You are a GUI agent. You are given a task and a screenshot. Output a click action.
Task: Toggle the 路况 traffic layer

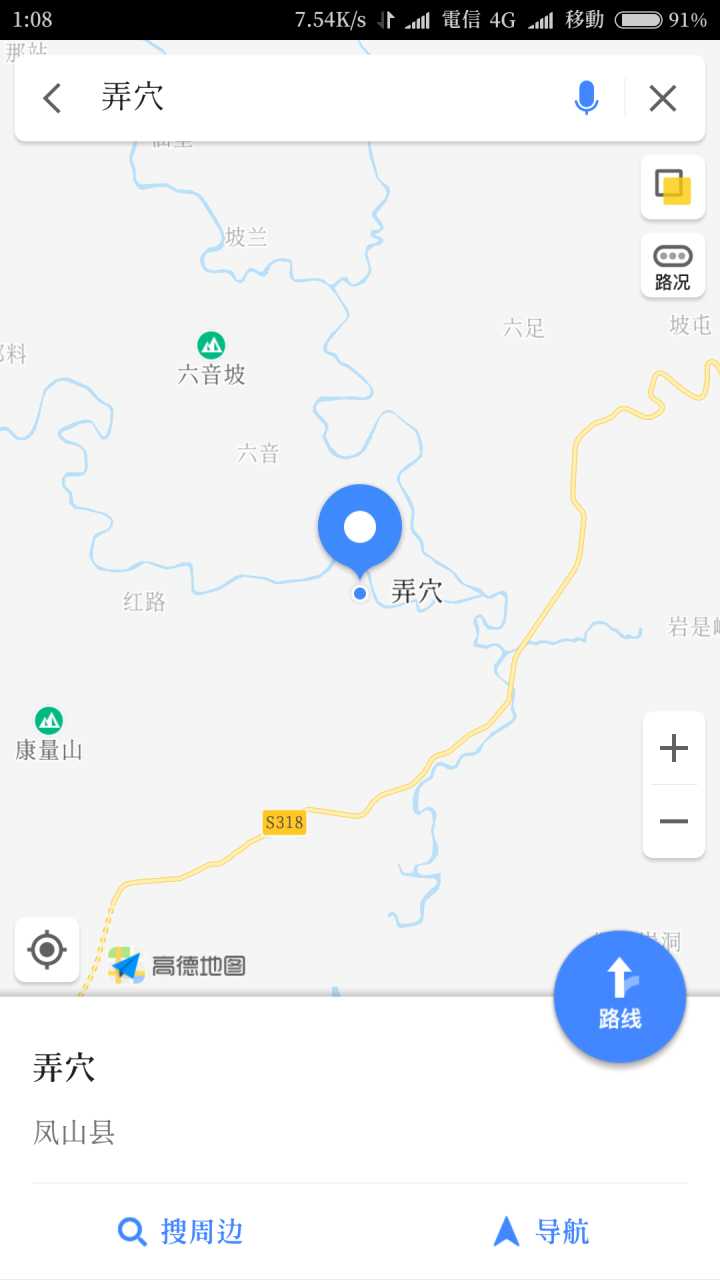[673, 266]
